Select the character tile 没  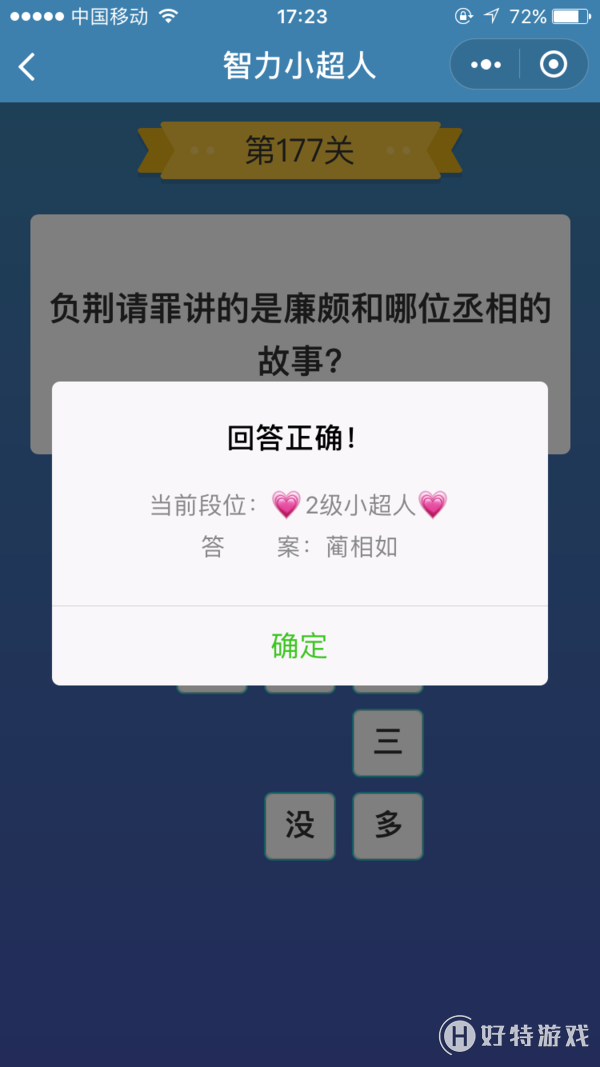(299, 826)
